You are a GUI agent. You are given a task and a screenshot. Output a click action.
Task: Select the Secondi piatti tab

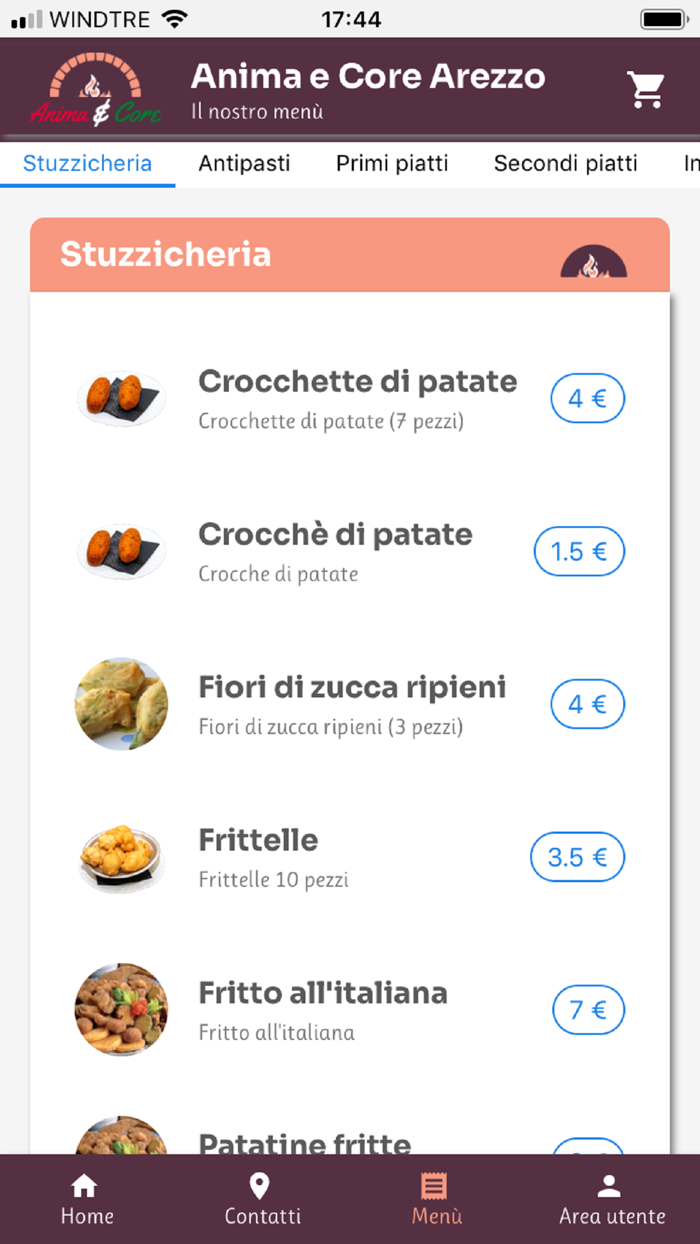pyautogui.click(x=565, y=163)
